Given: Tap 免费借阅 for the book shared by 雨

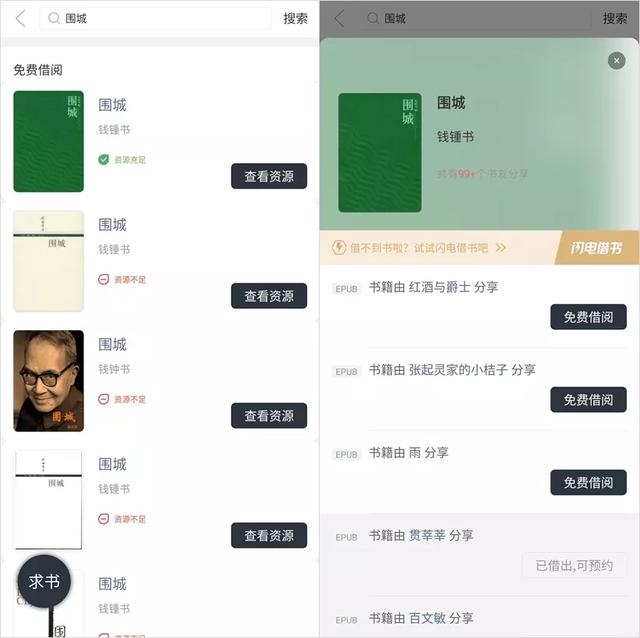Looking at the screenshot, I should (588, 483).
